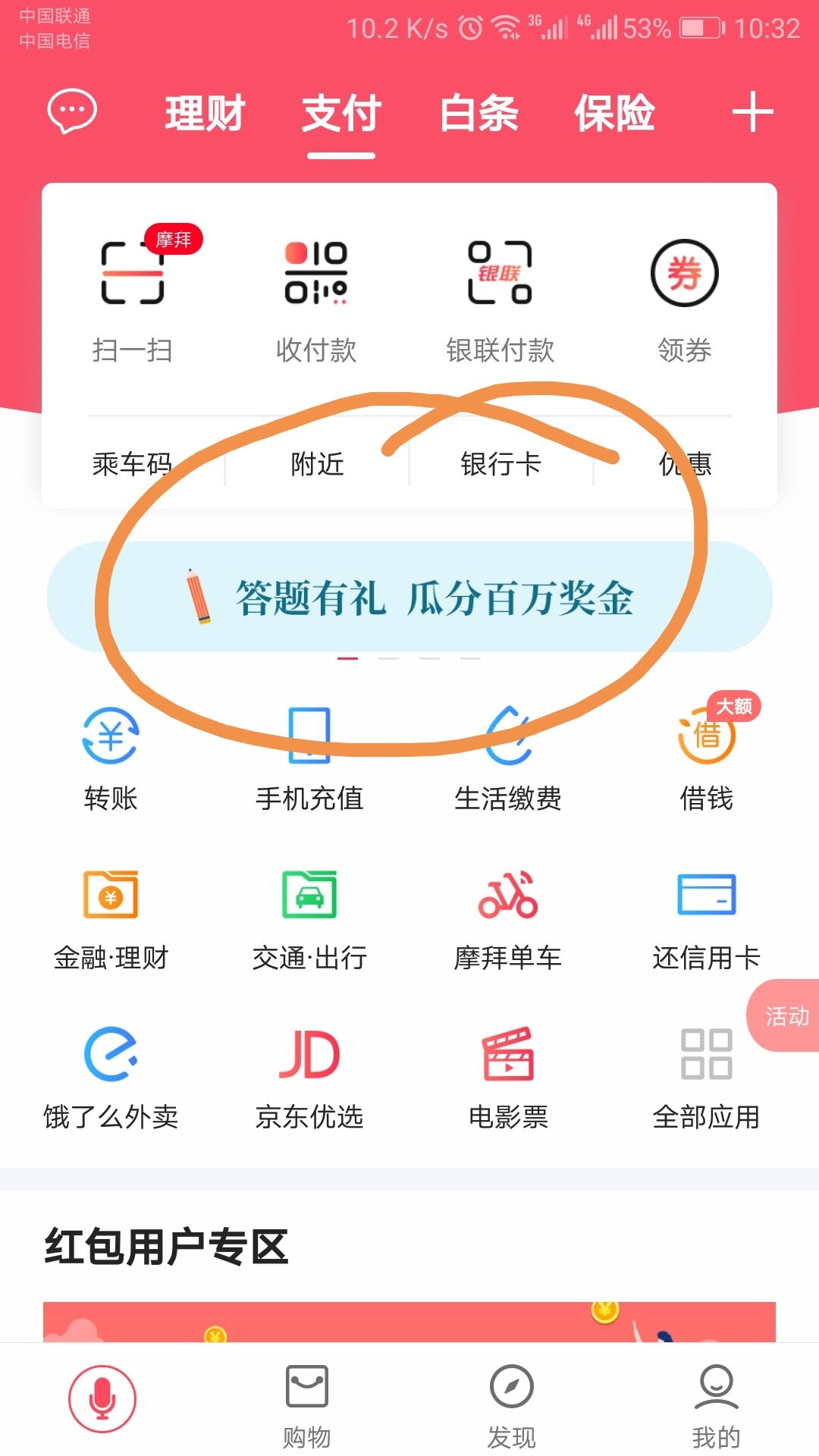The width and height of the screenshot is (819, 1456).
Task: Open 手机充值
Action: tap(309, 759)
